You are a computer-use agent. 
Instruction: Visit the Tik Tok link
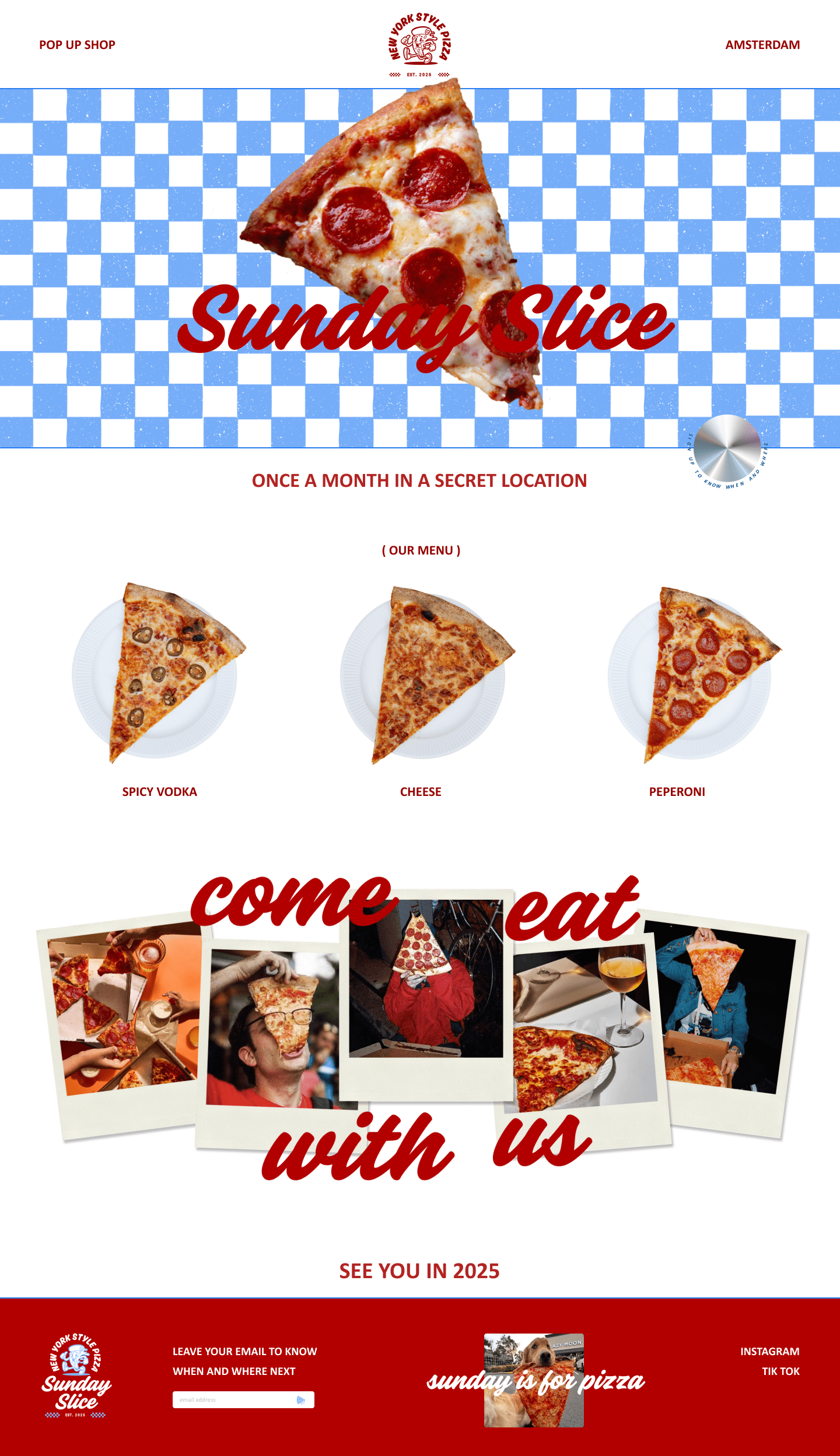tap(780, 1371)
